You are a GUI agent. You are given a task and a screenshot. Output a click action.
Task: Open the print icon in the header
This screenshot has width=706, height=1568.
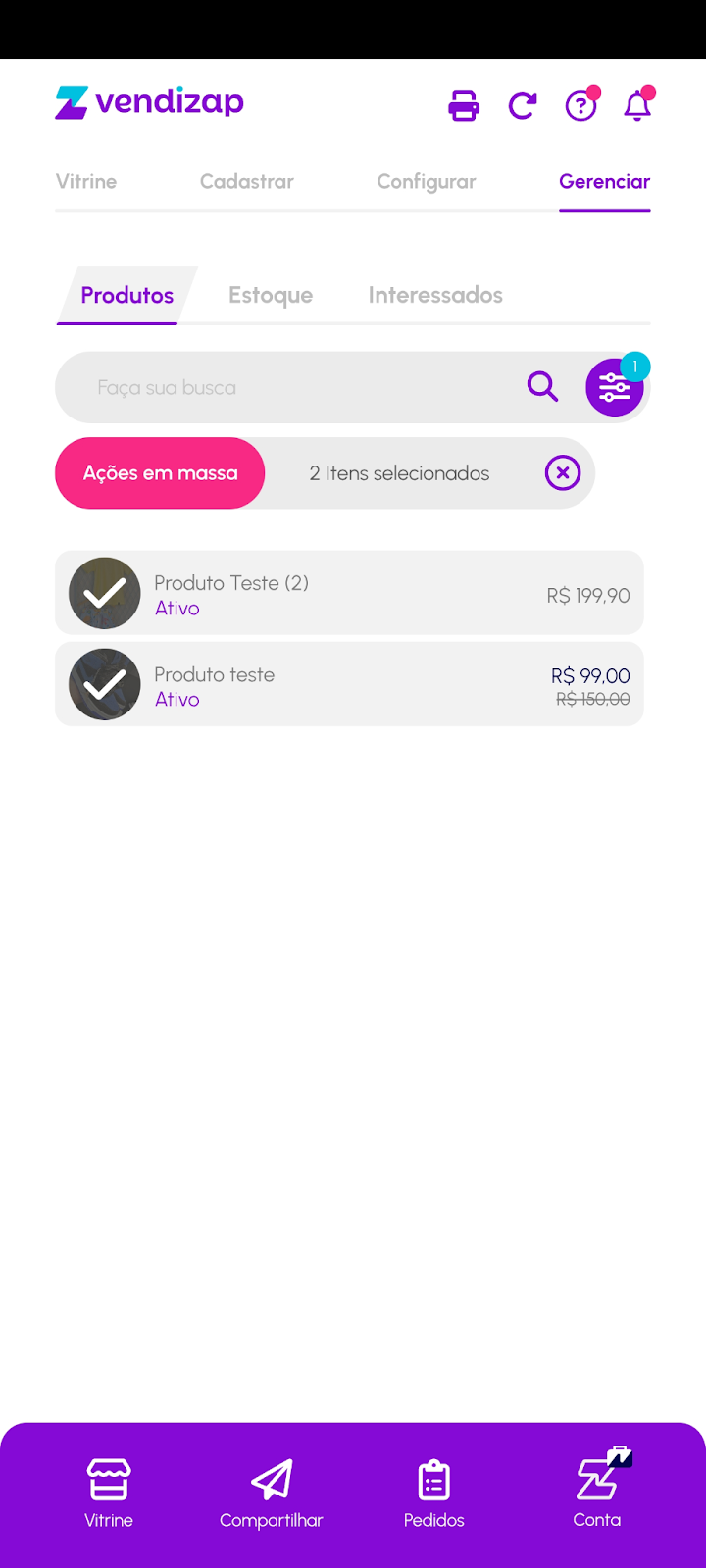pyautogui.click(x=464, y=105)
